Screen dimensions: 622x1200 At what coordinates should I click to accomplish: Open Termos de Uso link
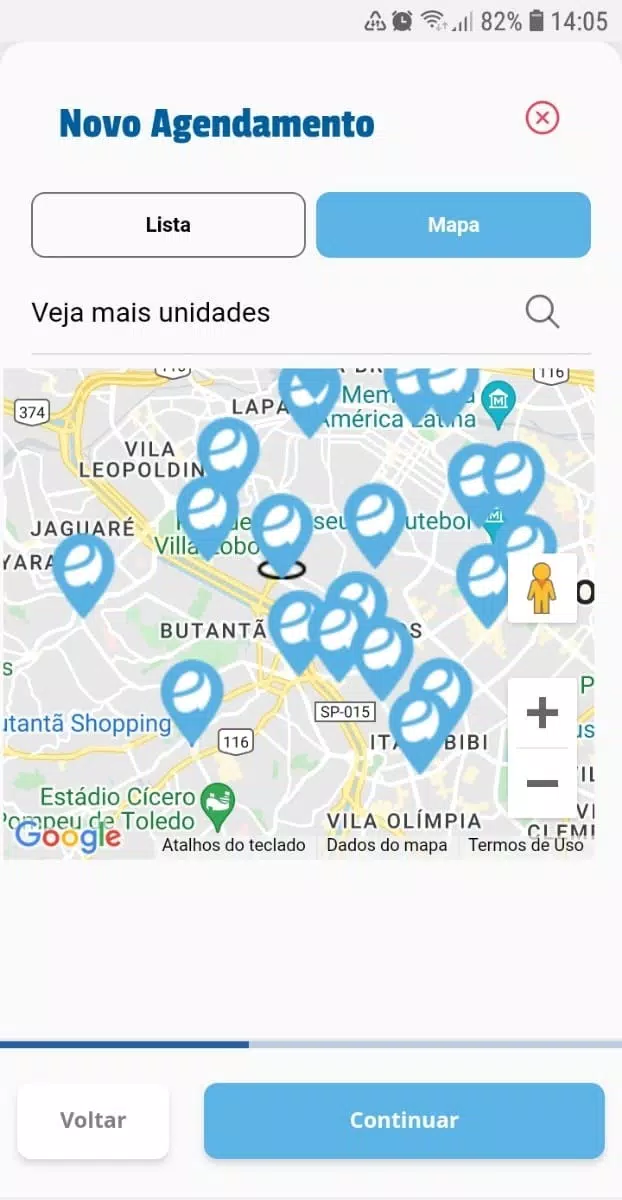526,845
